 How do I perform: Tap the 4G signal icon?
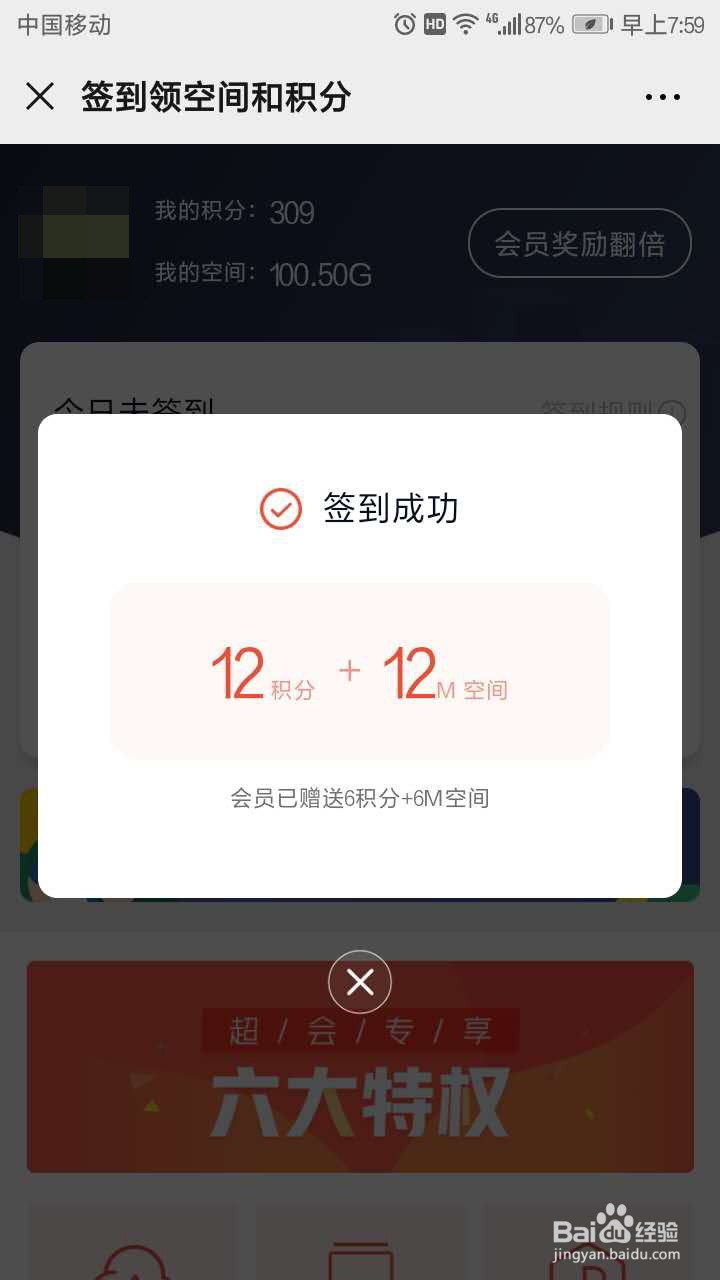[499, 27]
